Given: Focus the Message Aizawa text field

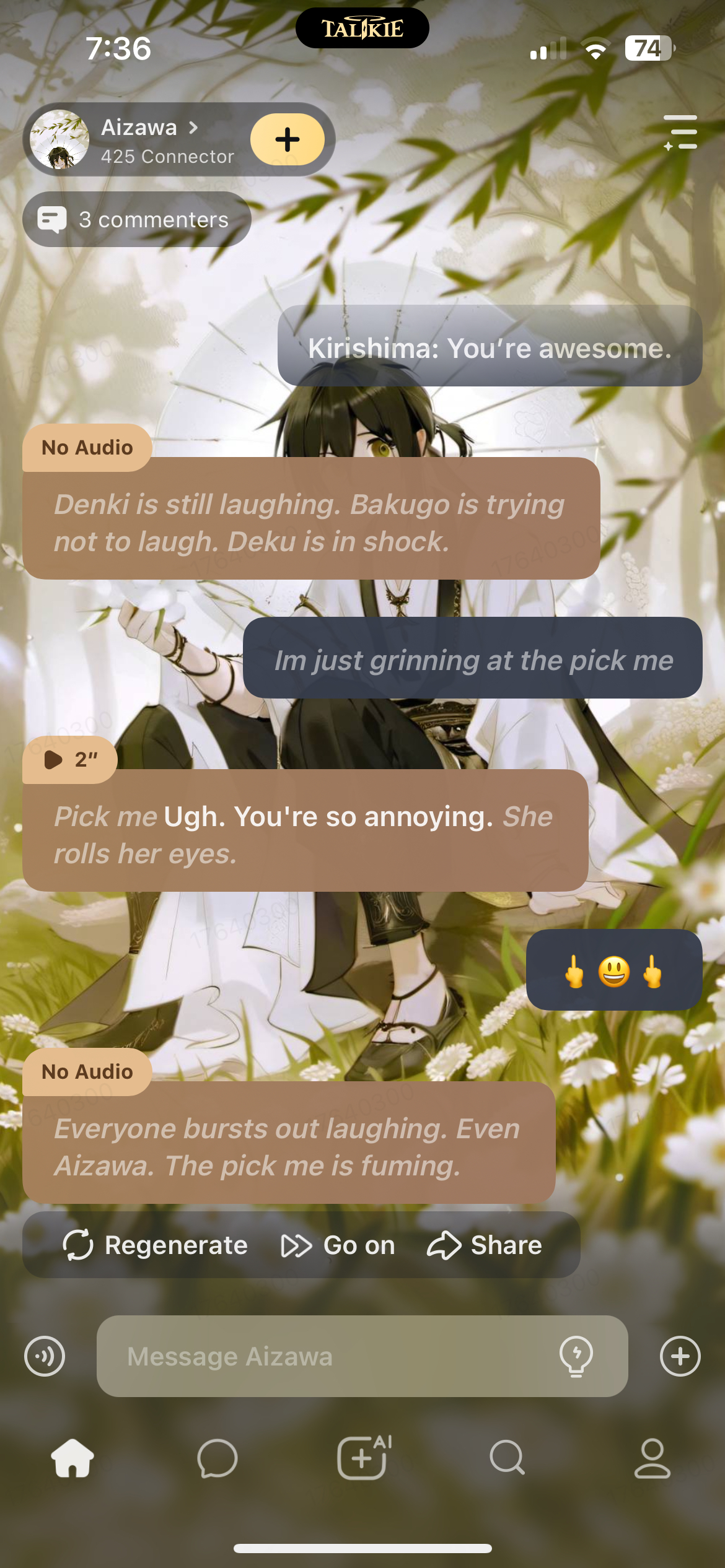Looking at the screenshot, I should pos(322,1356).
